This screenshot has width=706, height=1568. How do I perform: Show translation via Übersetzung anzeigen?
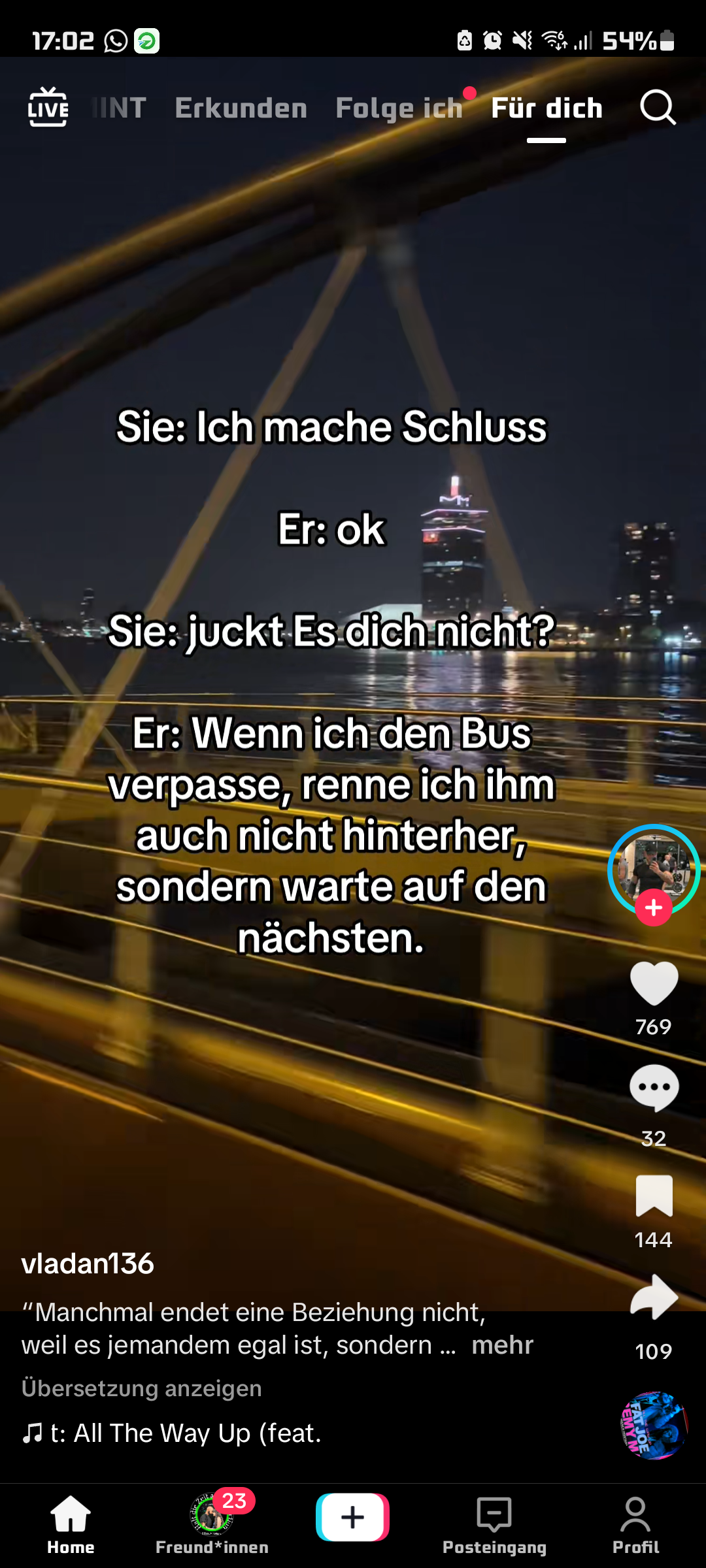click(x=141, y=1388)
